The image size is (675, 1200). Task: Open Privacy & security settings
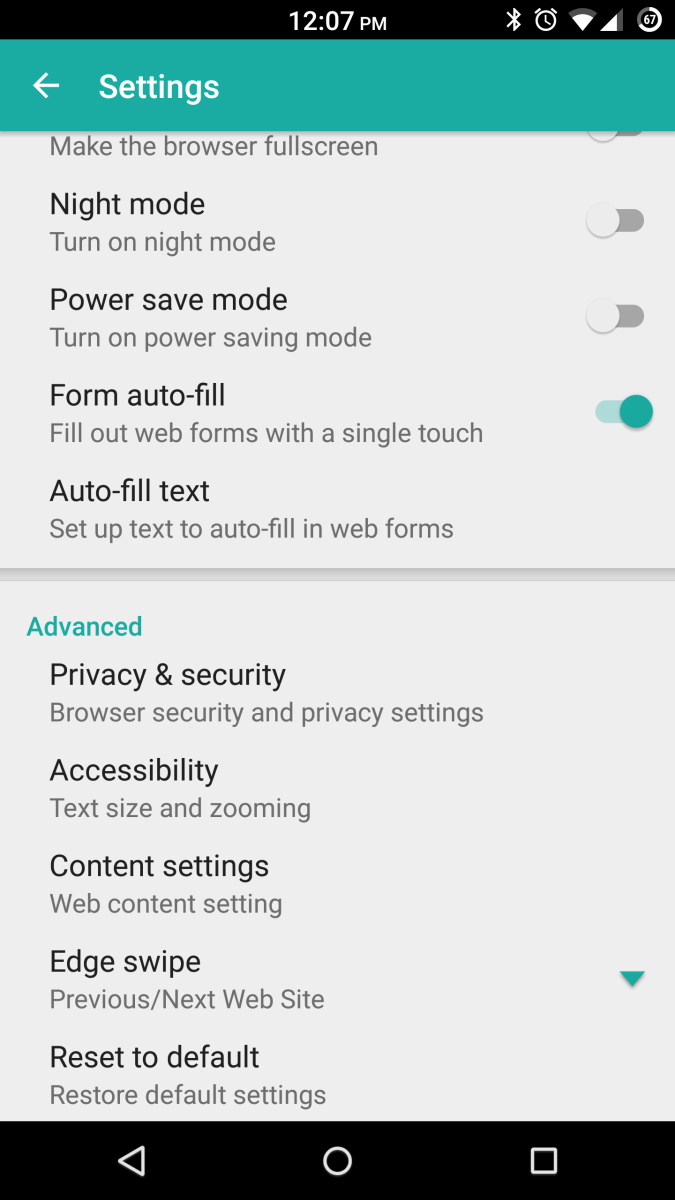tap(337, 692)
